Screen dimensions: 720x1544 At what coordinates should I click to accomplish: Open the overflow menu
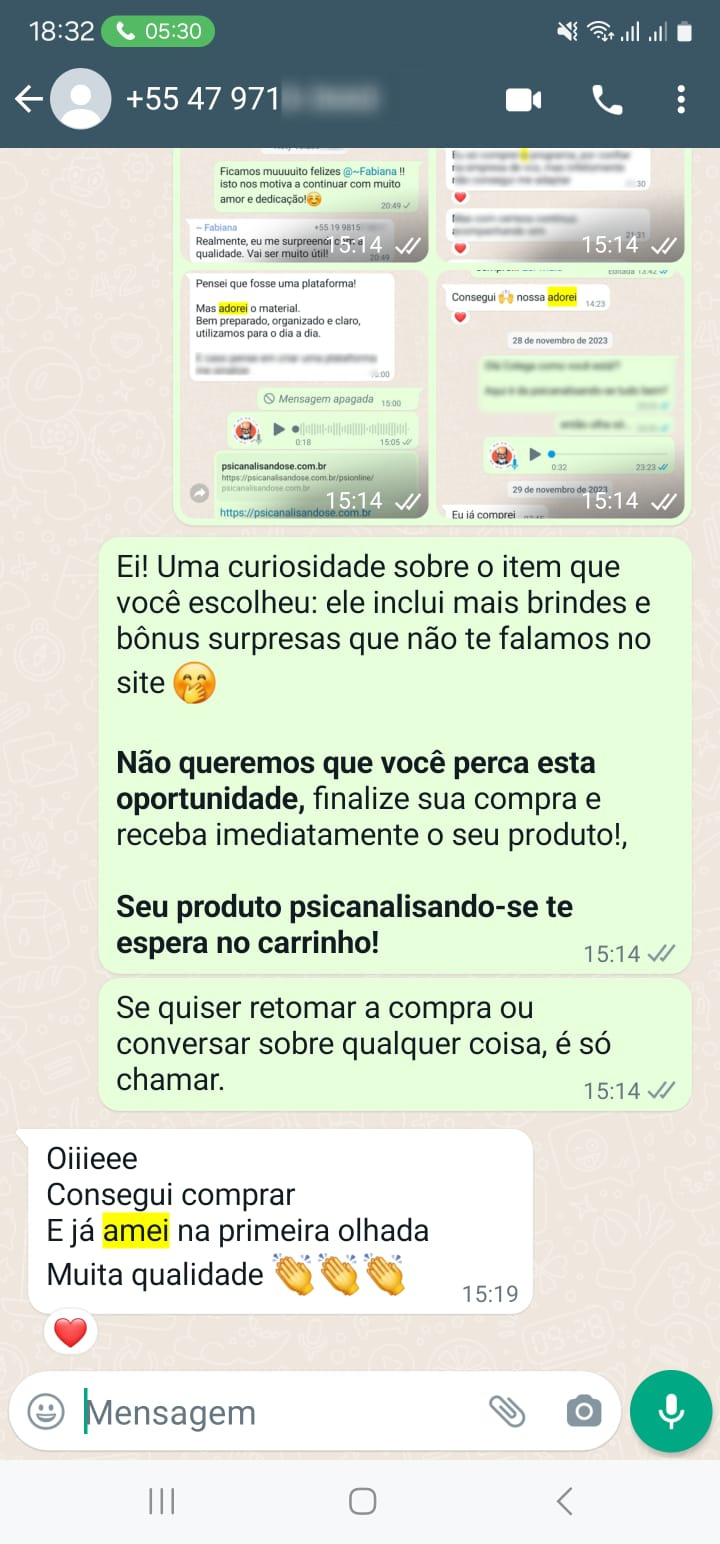click(x=681, y=99)
